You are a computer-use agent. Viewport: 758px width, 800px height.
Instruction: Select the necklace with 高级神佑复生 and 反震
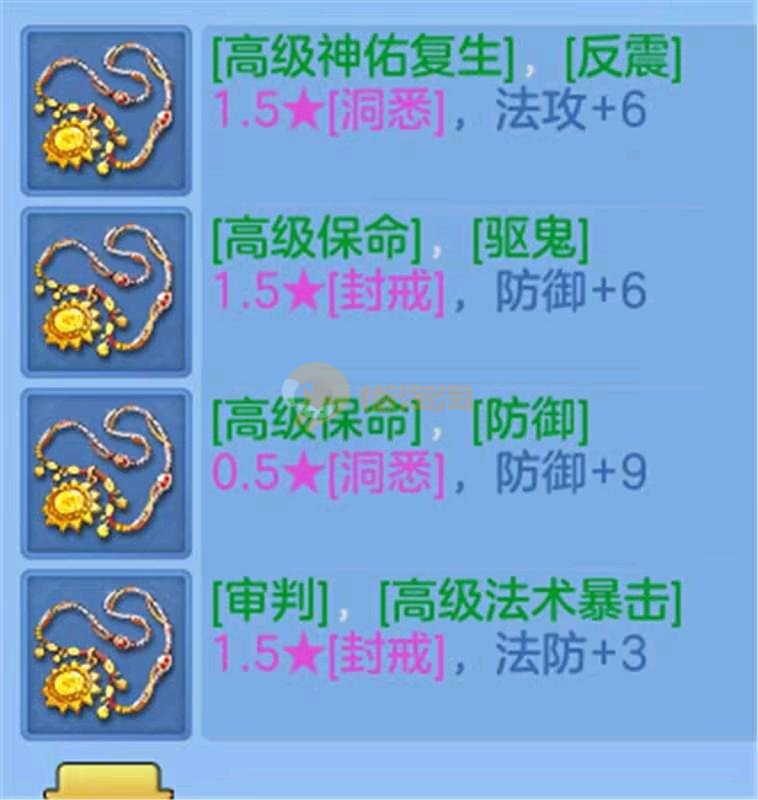click(106, 110)
